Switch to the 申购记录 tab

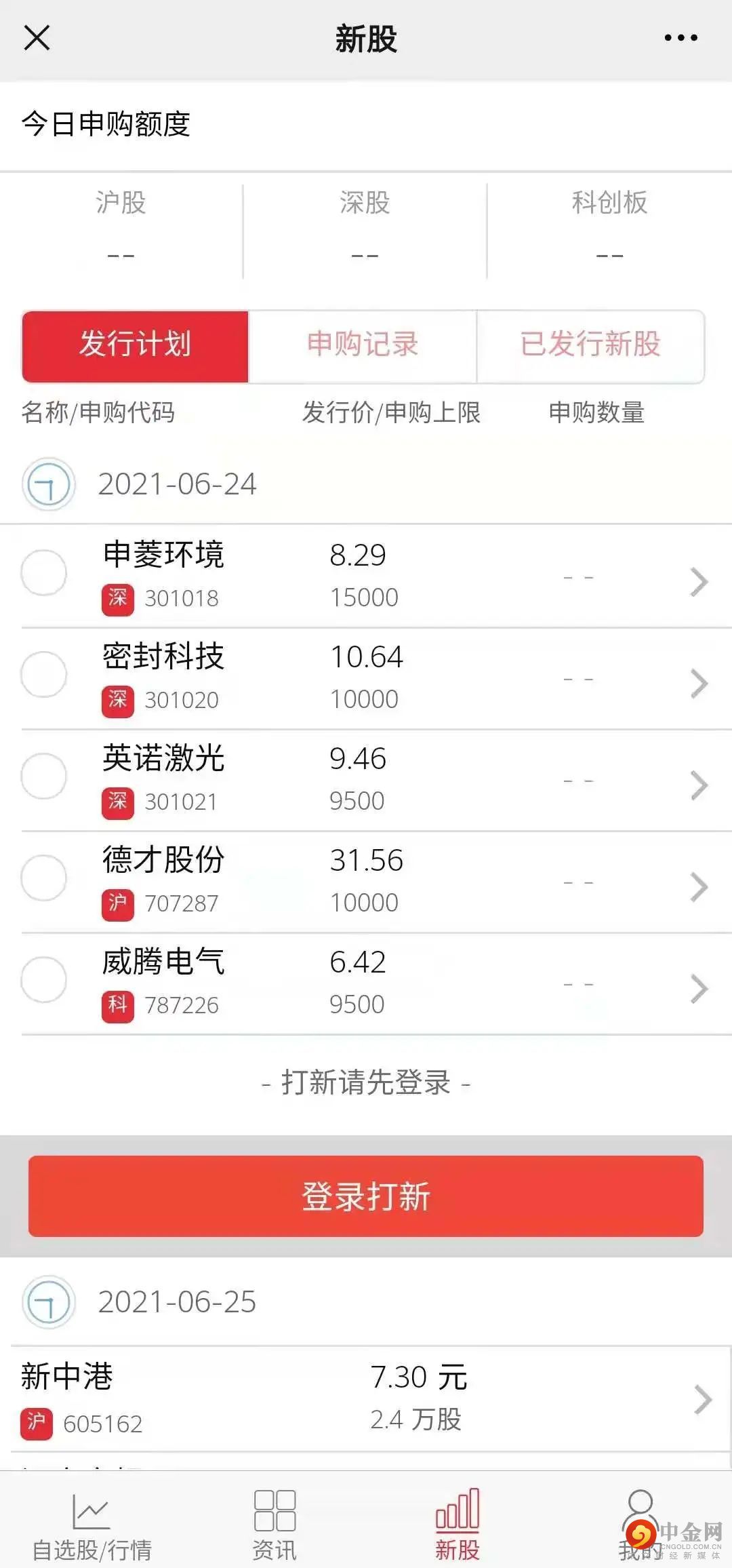click(x=363, y=345)
